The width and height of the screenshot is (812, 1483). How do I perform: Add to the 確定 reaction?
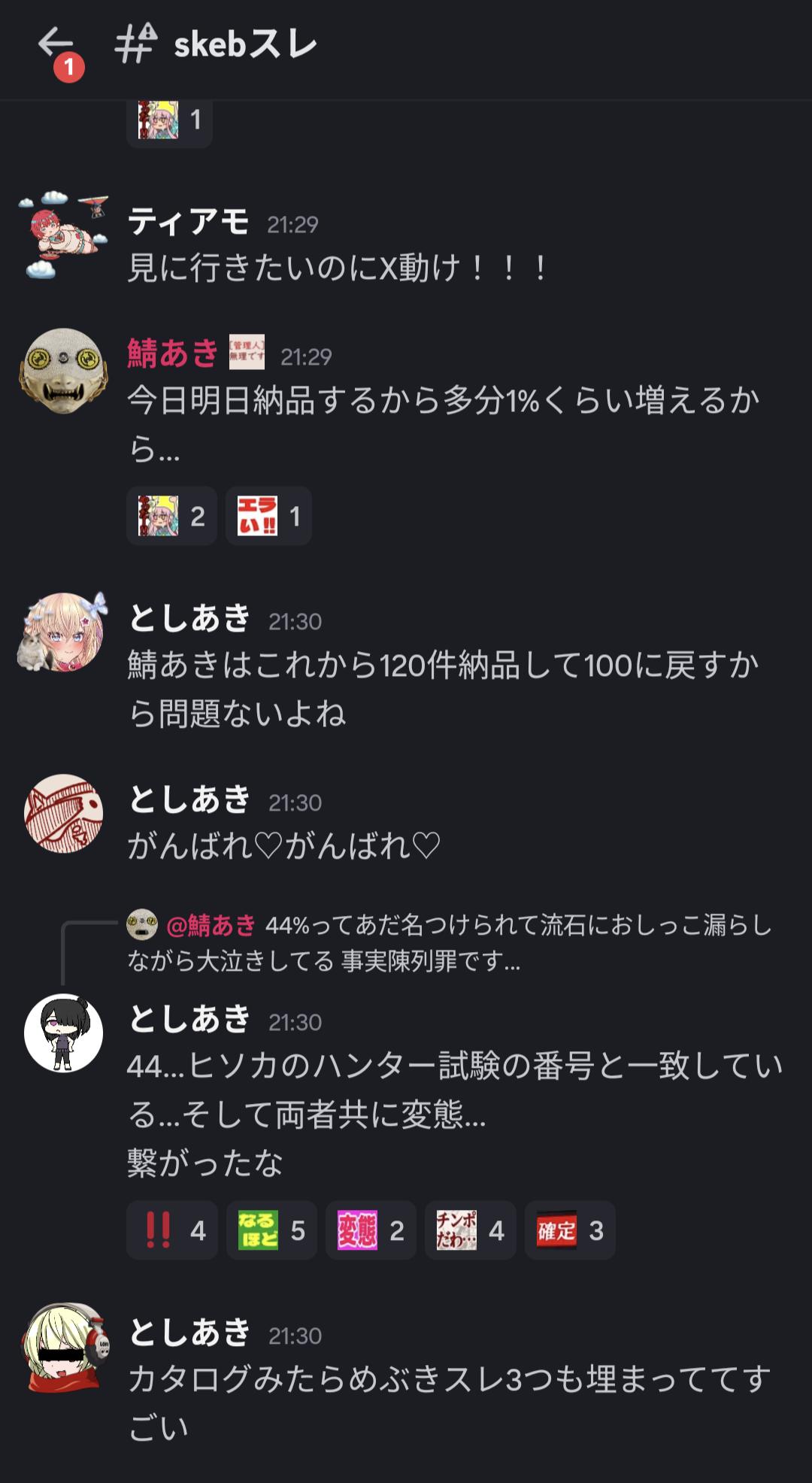click(570, 1230)
